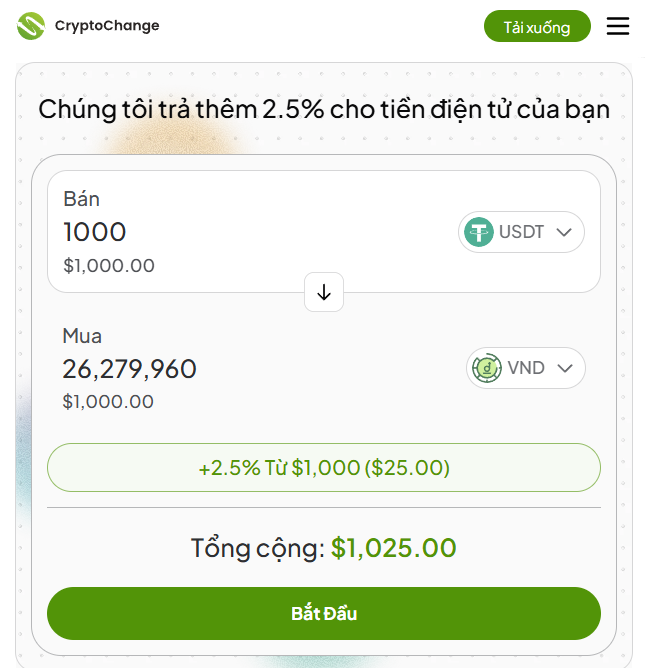Go to the CryptoChange home logo

(x=88, y=26)
